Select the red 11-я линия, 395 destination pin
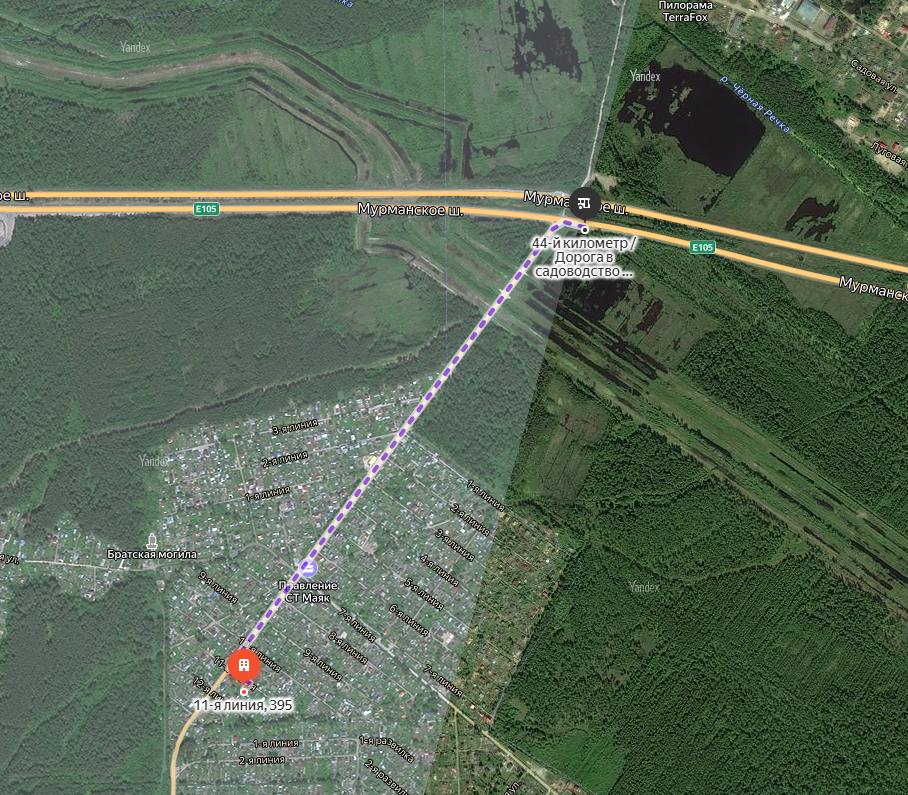Viewport: 908px width, 795px height. pos(244,665)
